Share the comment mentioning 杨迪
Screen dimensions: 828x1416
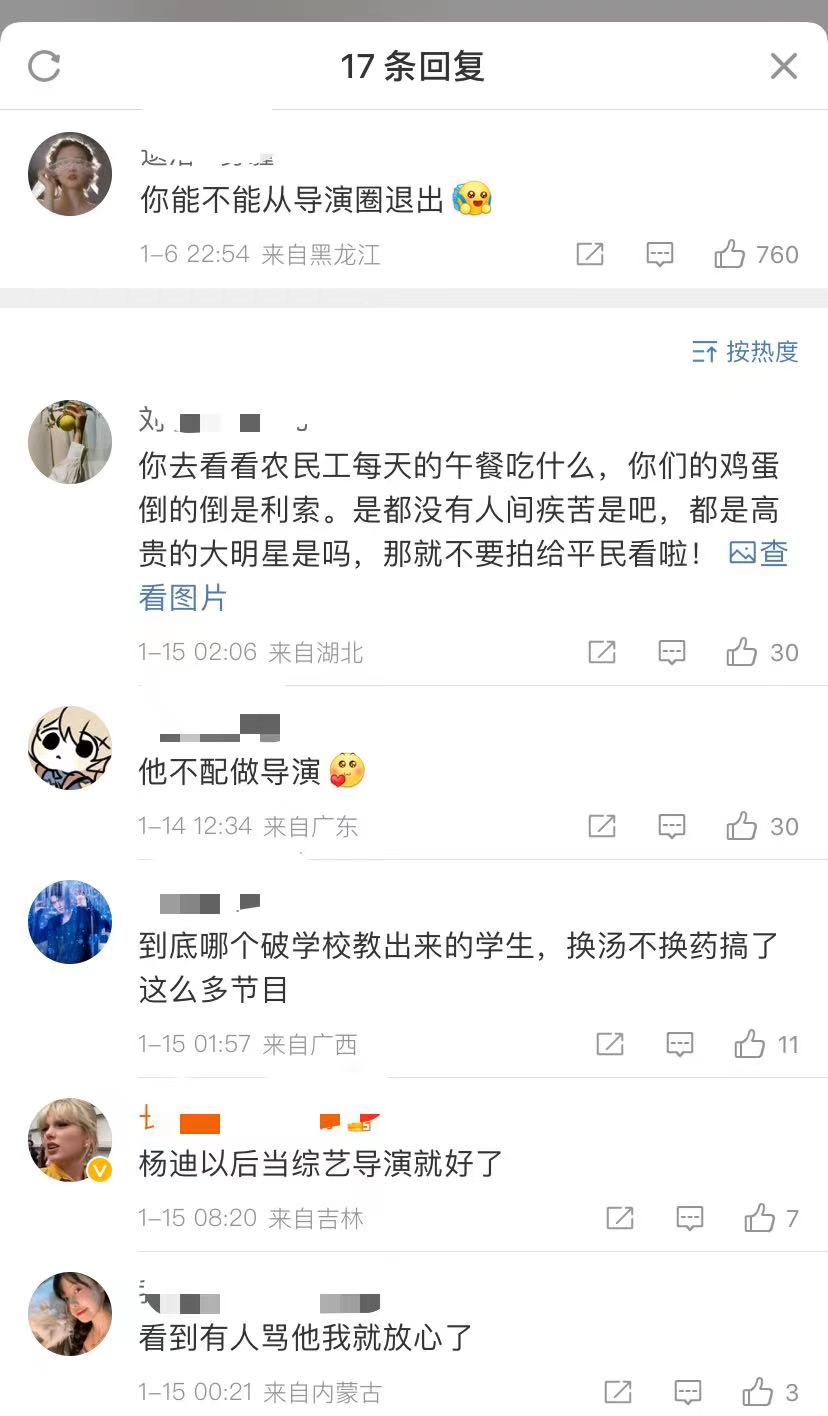pos(620,1218)
